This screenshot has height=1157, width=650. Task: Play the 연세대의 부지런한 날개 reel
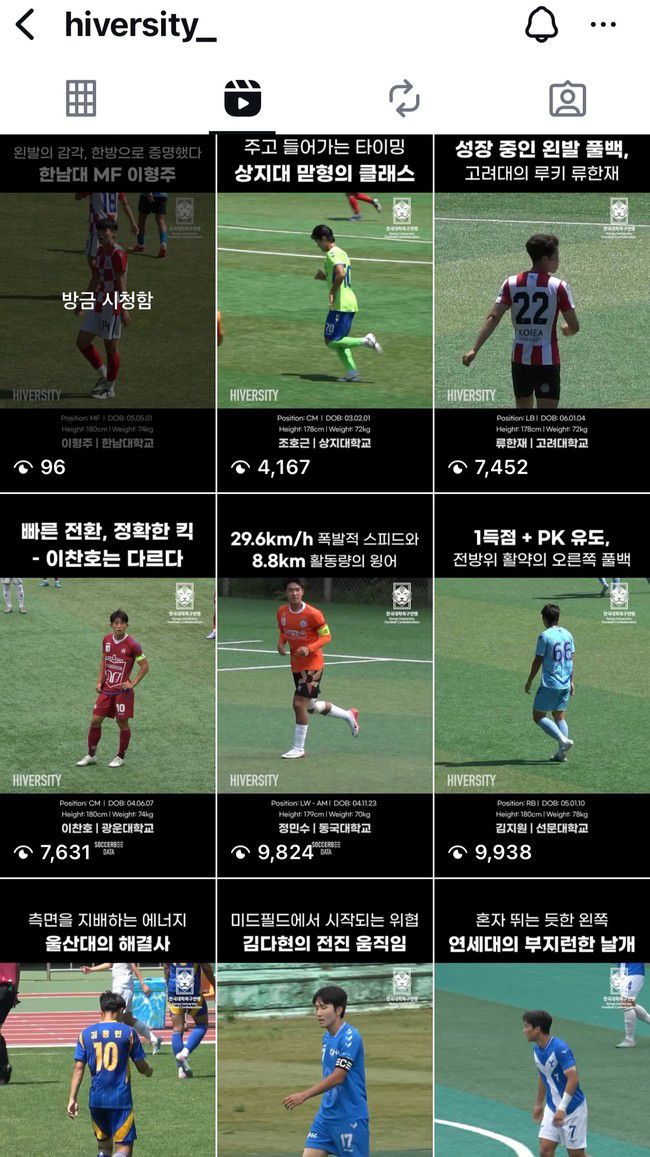(x=542, y=1018)
